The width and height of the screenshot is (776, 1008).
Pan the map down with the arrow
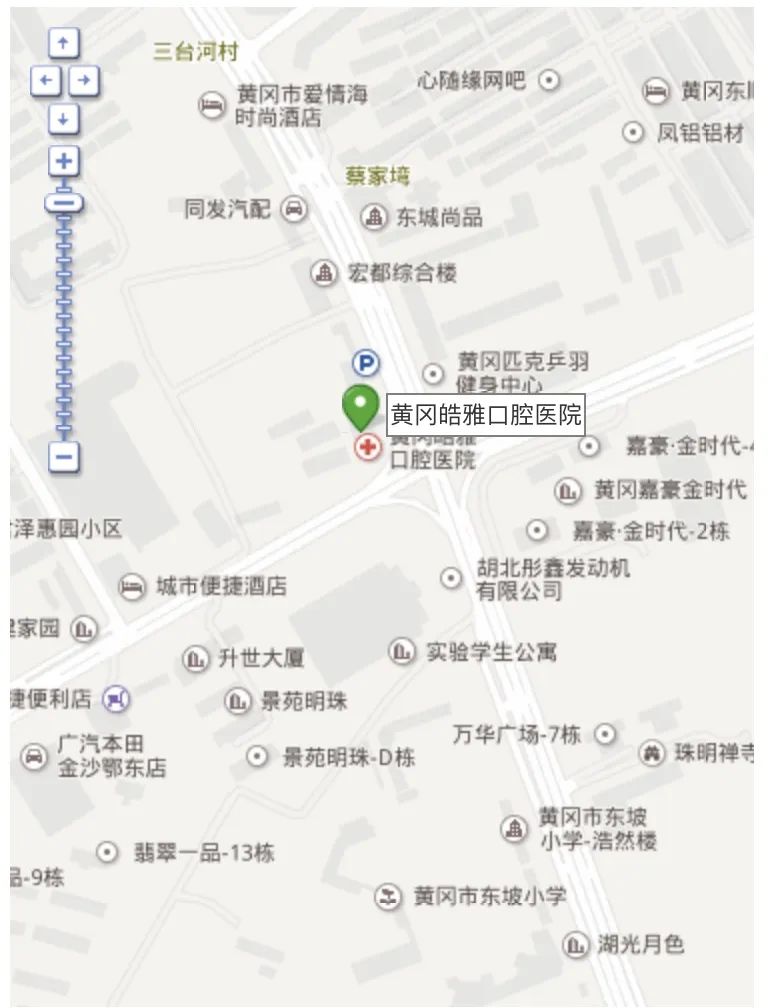coord(64,119)
